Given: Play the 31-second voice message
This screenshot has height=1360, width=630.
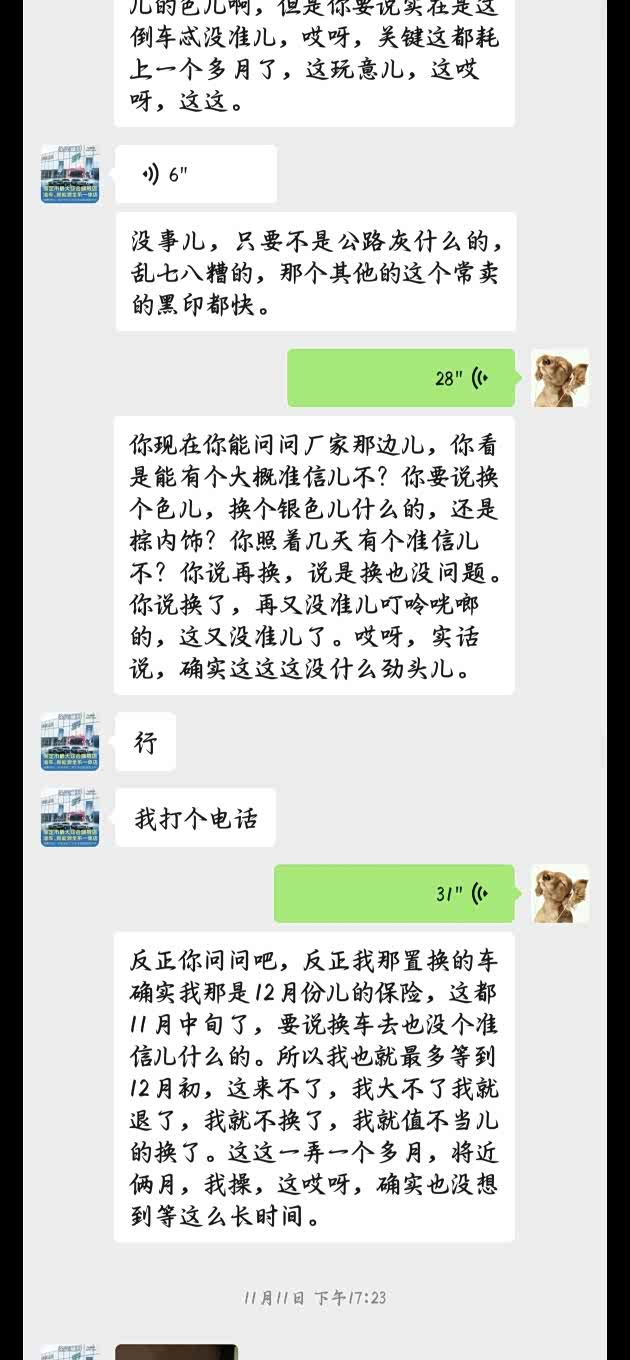Looking at the screenshot, I should click(x=394, y=893).
